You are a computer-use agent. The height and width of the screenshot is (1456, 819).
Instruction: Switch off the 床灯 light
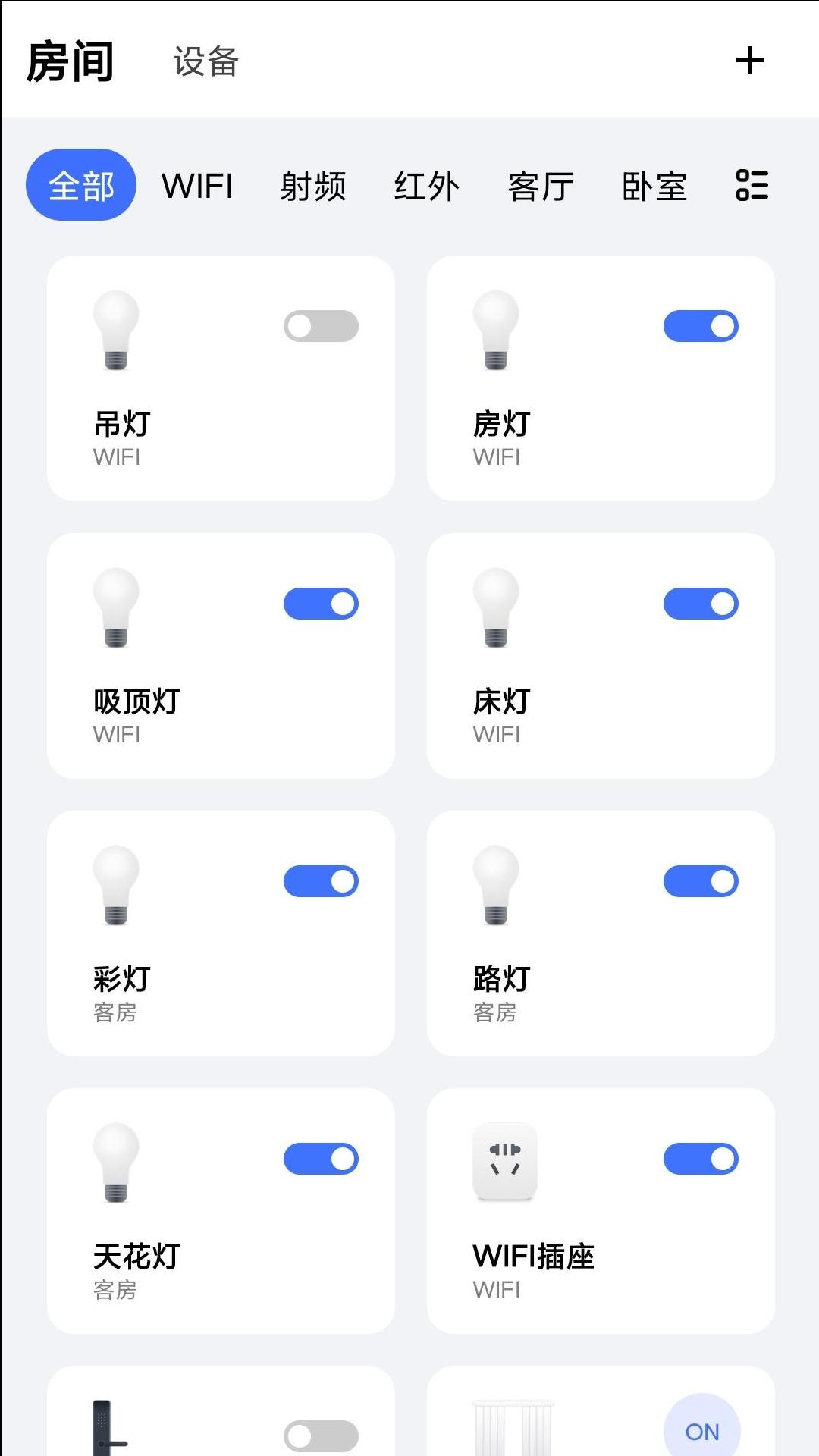701,604
